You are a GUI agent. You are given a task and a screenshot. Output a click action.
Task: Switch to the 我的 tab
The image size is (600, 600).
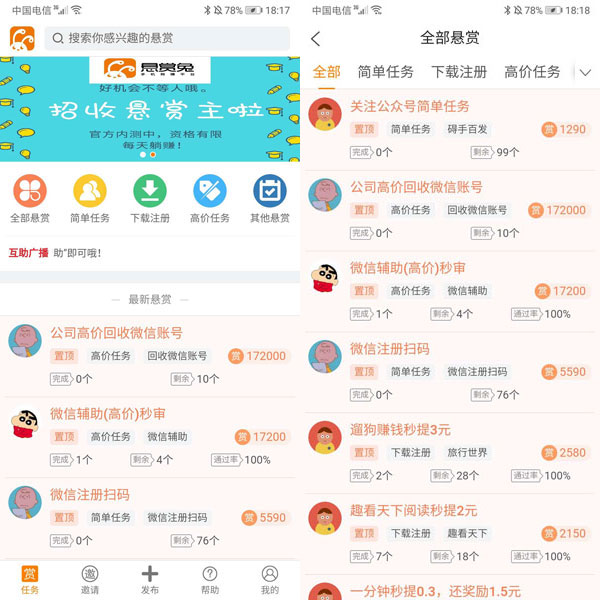tap(270, 579)
